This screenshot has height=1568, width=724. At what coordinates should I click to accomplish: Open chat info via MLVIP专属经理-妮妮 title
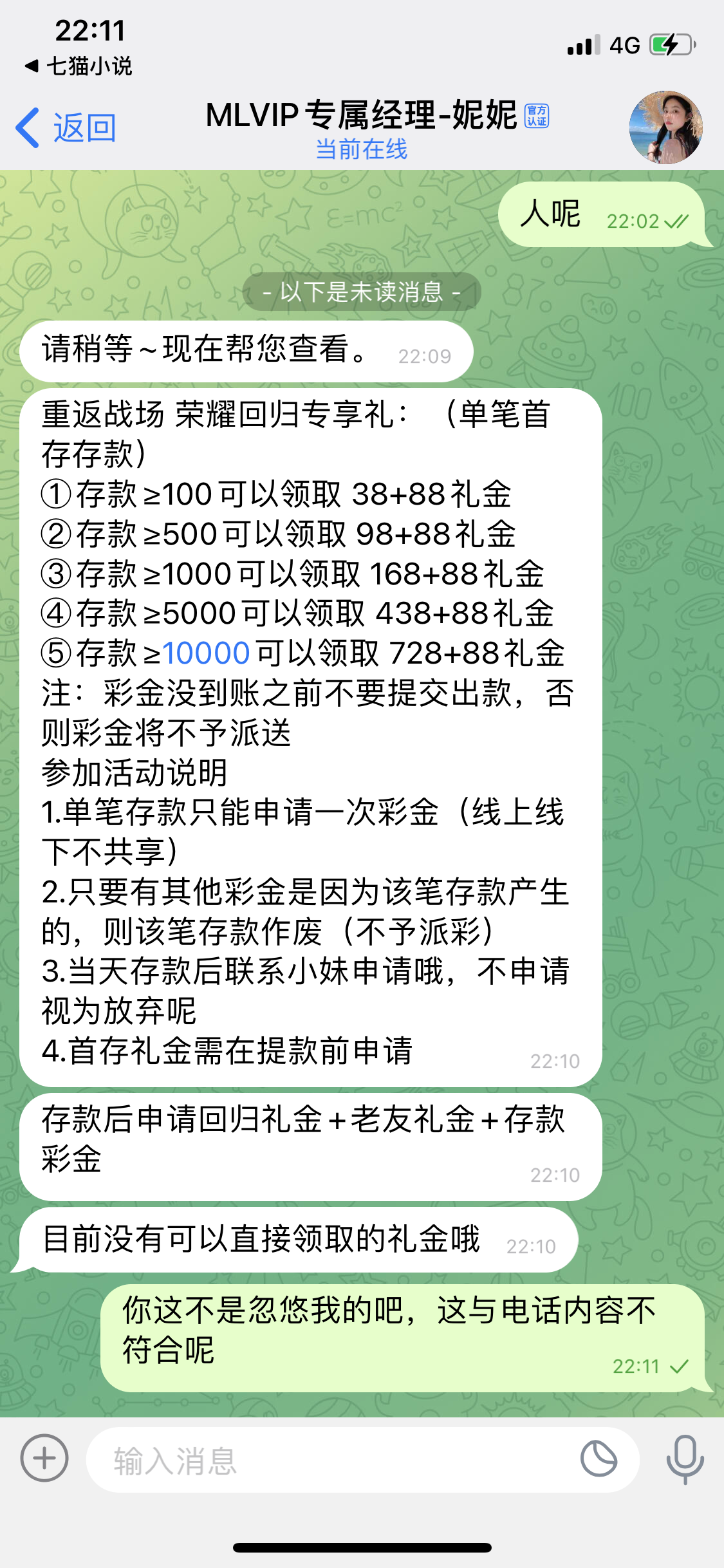(362, 117)
